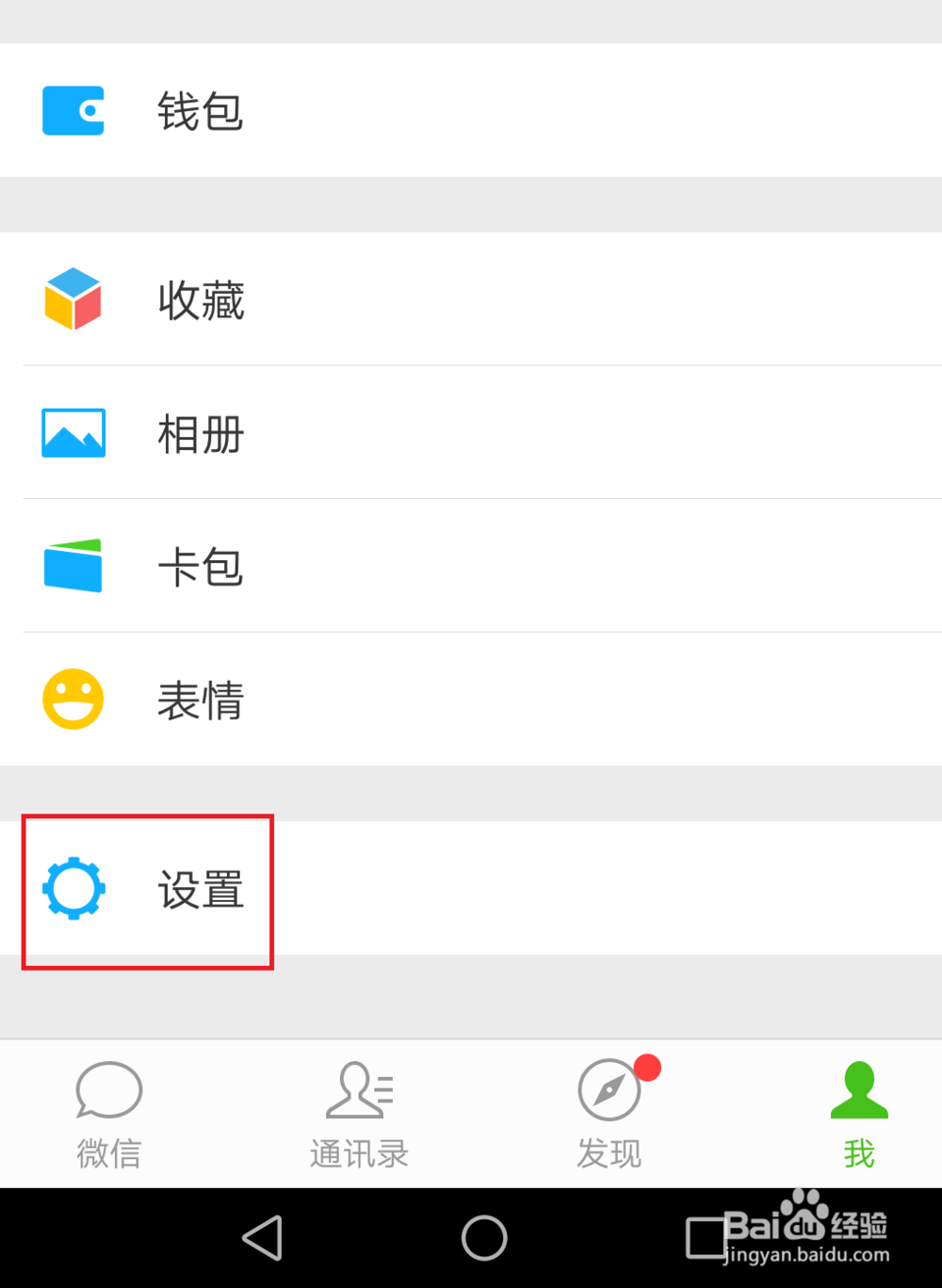Screen dimensions: 942x1288
Task: Tap the red notification badge on Discover
Action: (x=649, y=1068)
